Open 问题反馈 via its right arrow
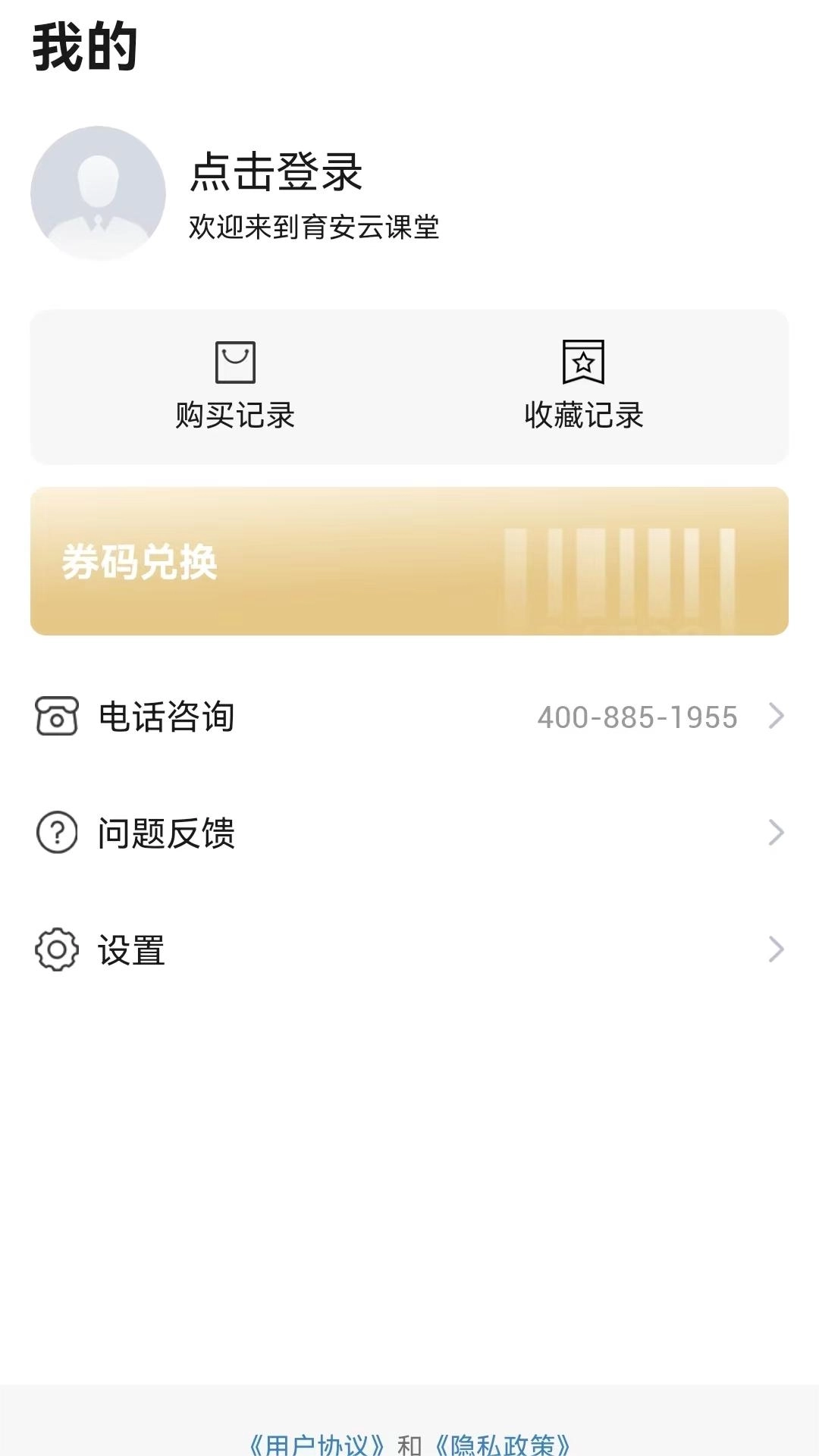Viewport: 819px width, 1456px height. point(777,834)
